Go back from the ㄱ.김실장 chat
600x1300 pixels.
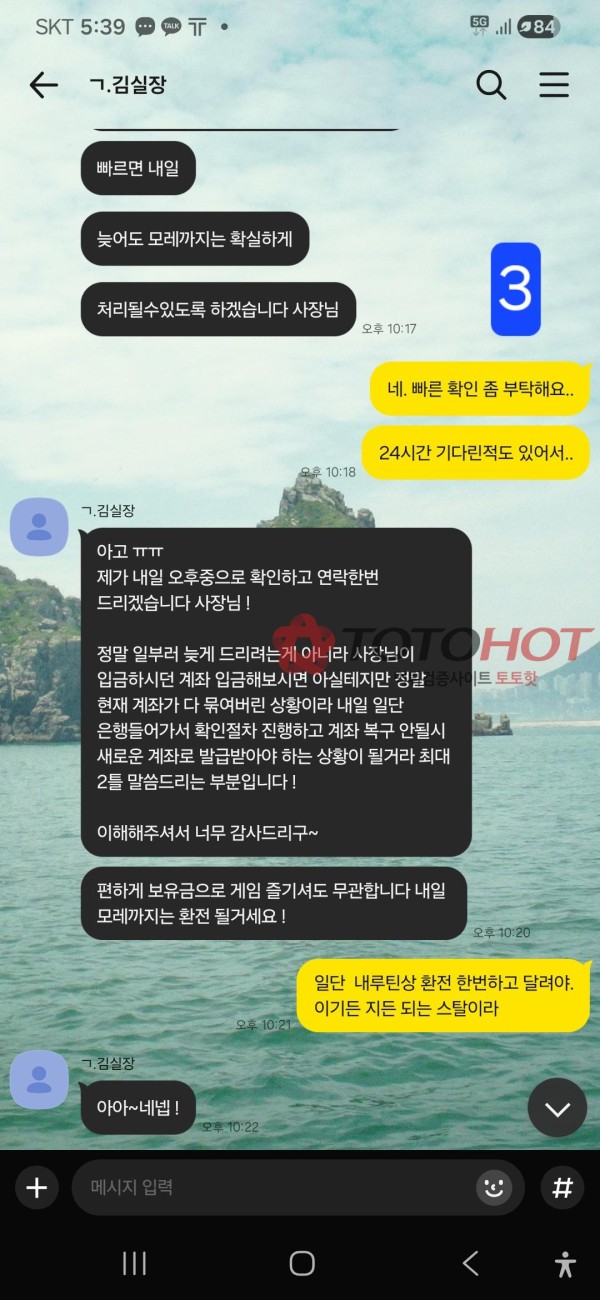click(43, 85)
